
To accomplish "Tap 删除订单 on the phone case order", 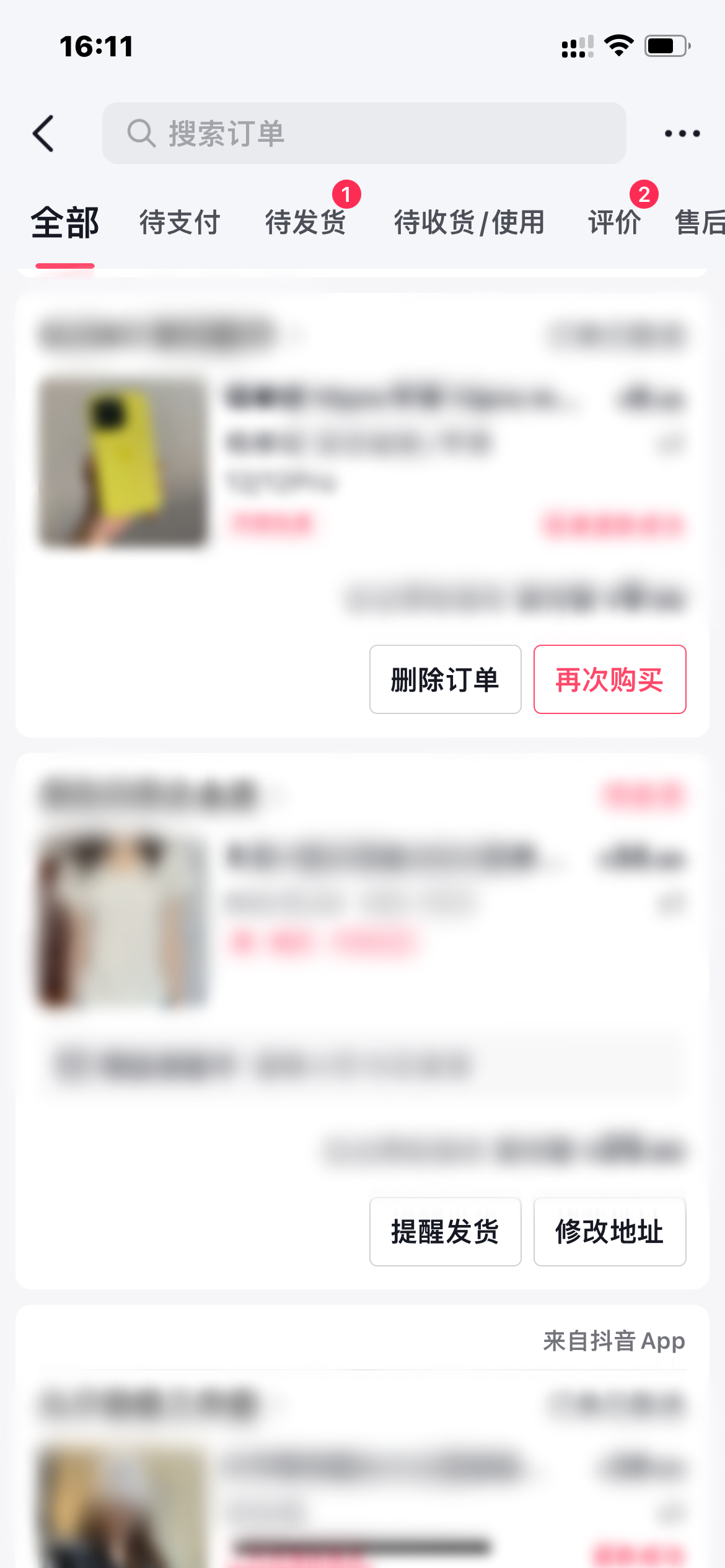I will pos(445,679).
